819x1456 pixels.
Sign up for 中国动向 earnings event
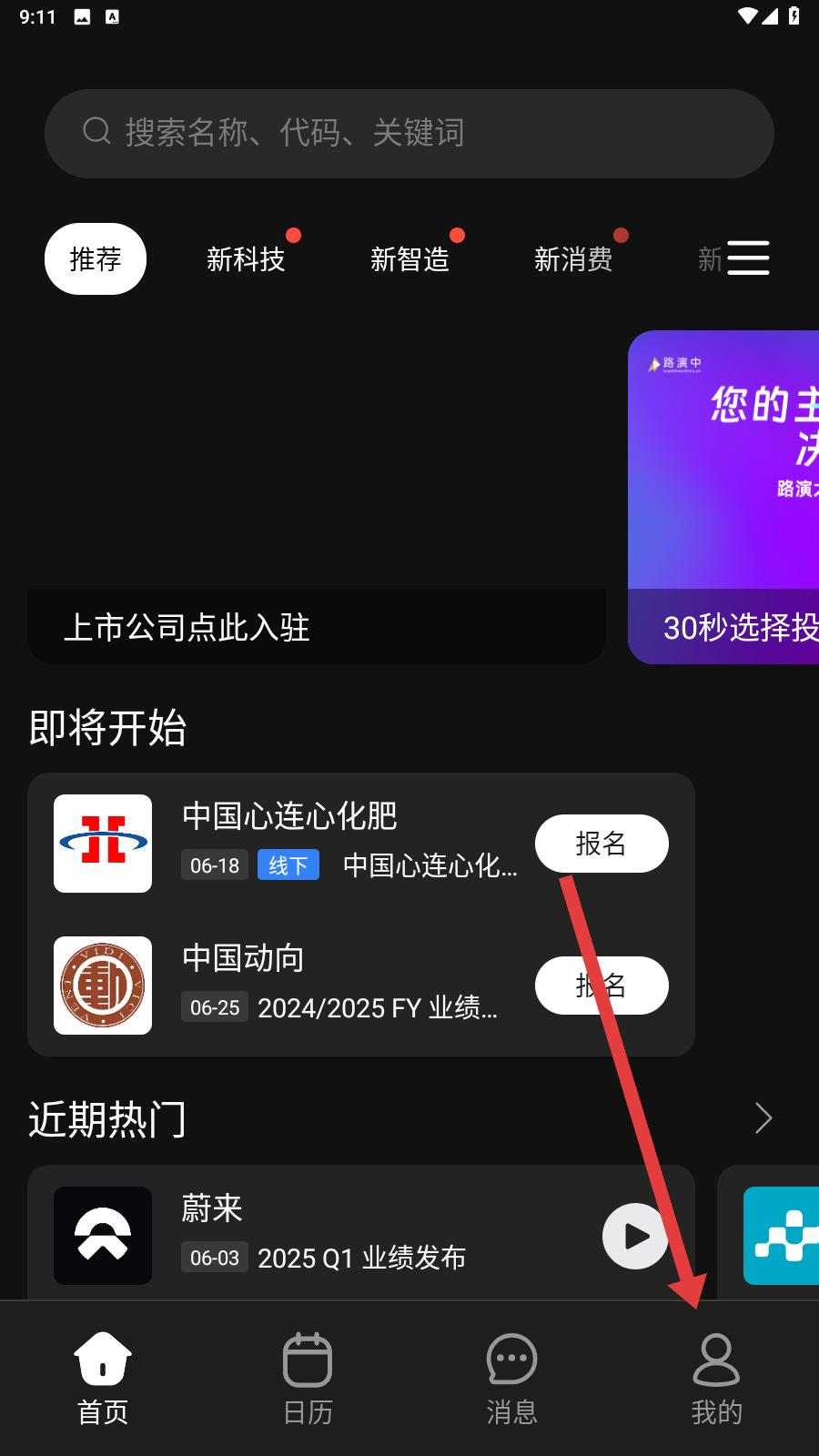coord(602,986)
